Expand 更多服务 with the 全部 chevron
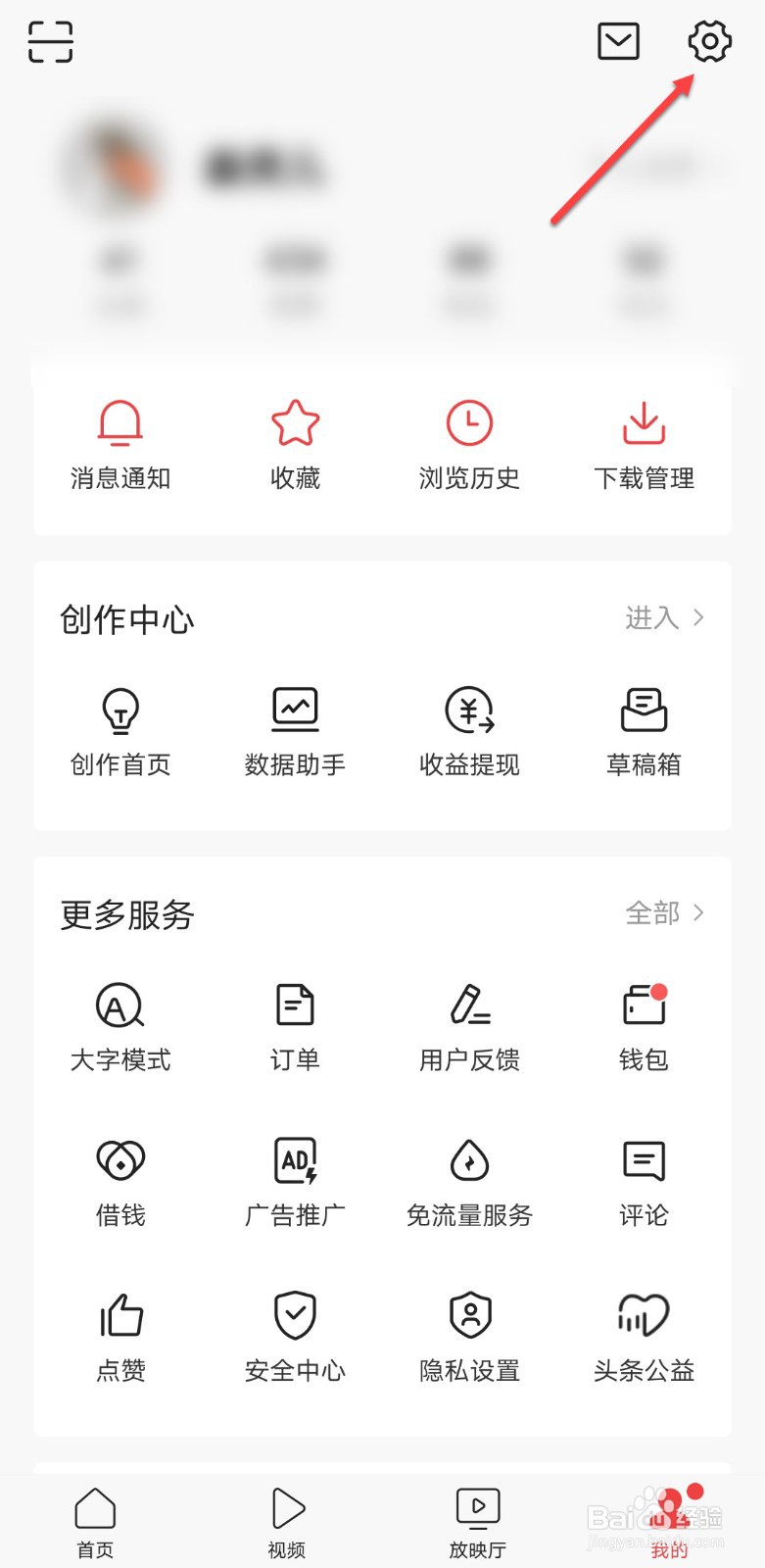 point(665,913)
